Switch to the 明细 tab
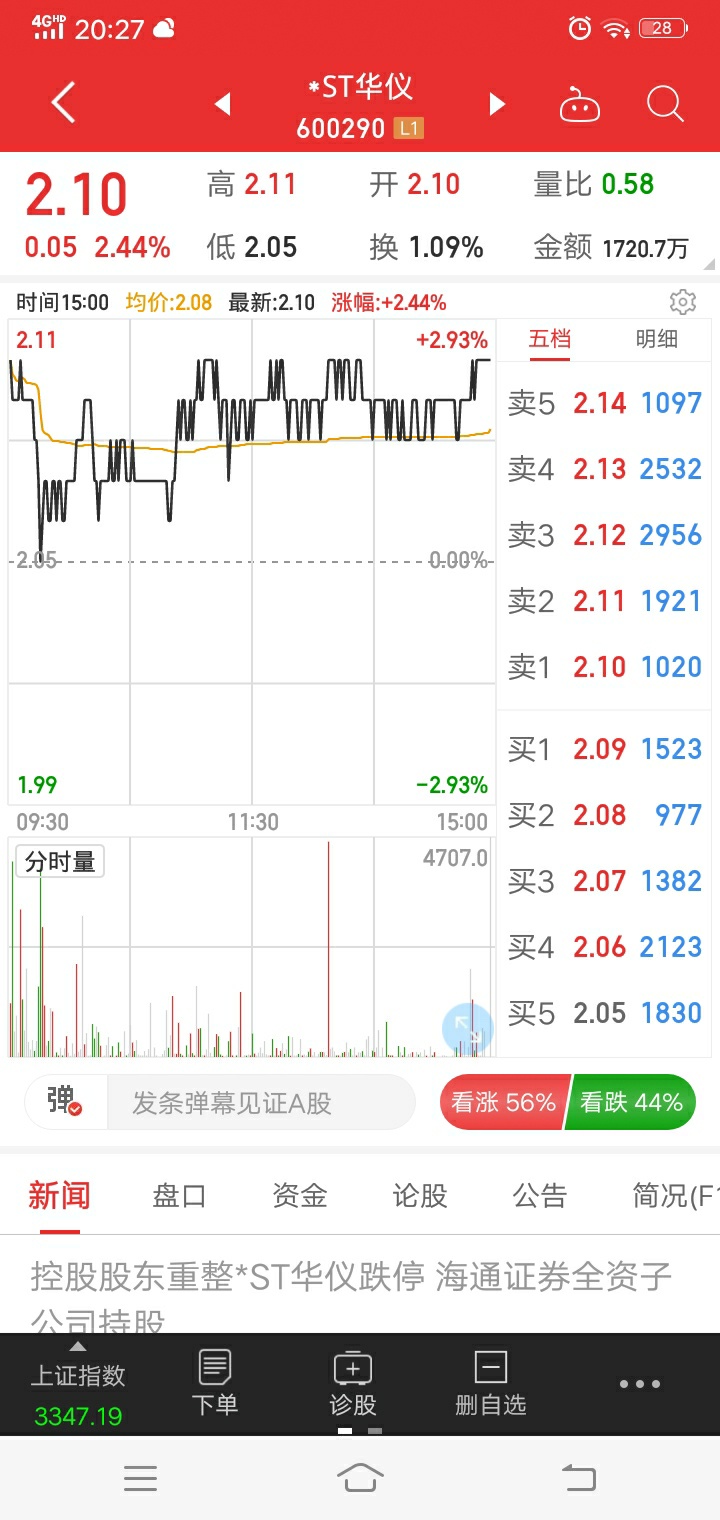 point(657,339)
